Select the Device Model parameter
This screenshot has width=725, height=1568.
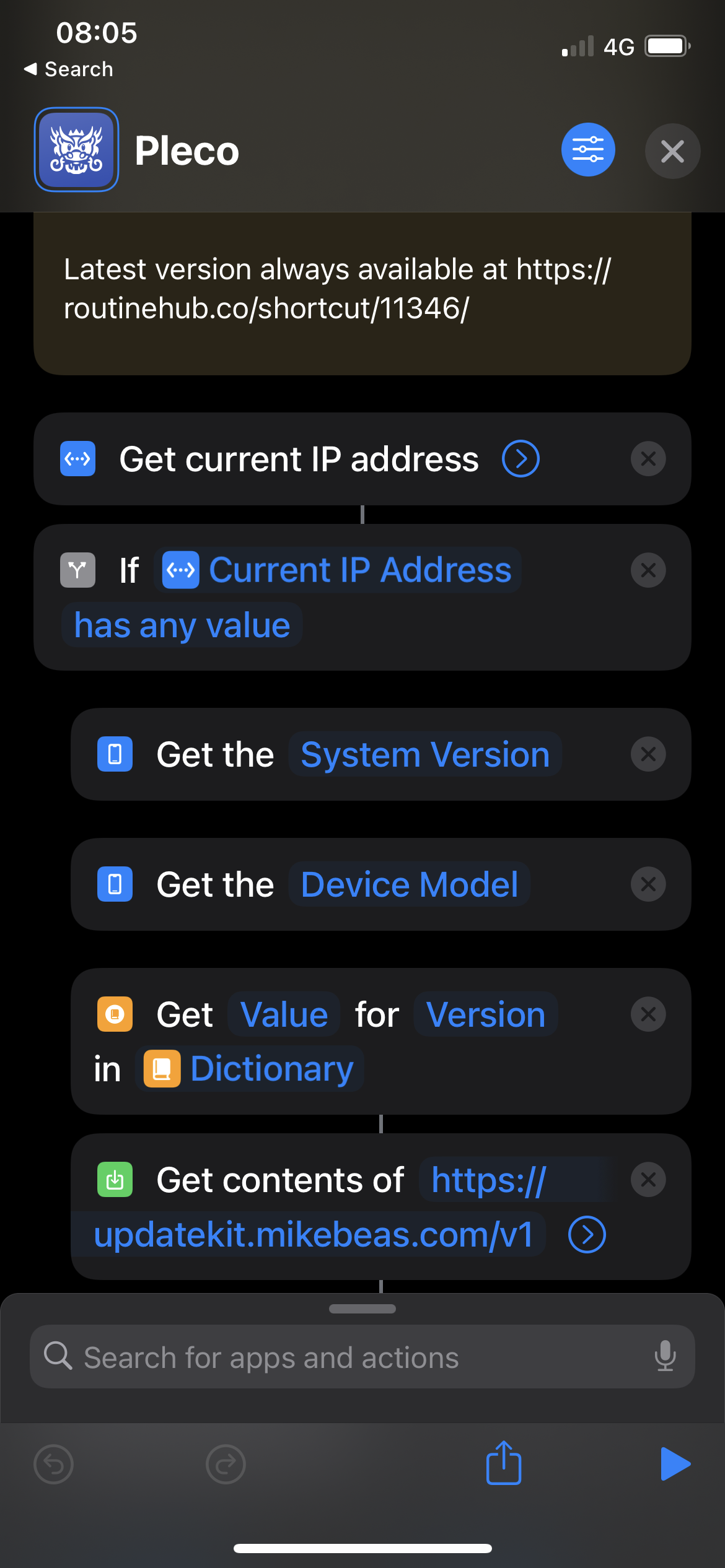click(x=409, y=884)
